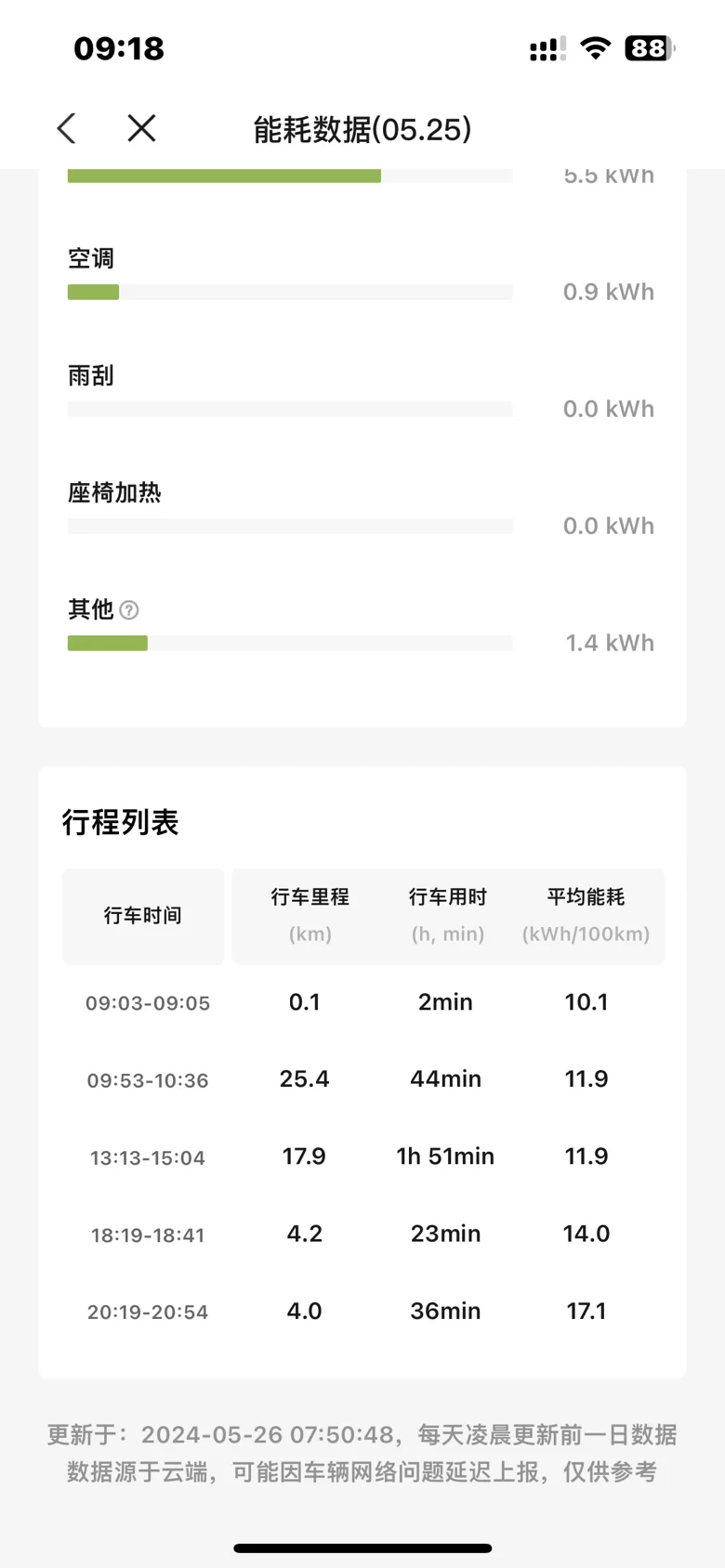Open the help icon next to 其他
The width and height of the screenshot is (725, 1568).
129,610
